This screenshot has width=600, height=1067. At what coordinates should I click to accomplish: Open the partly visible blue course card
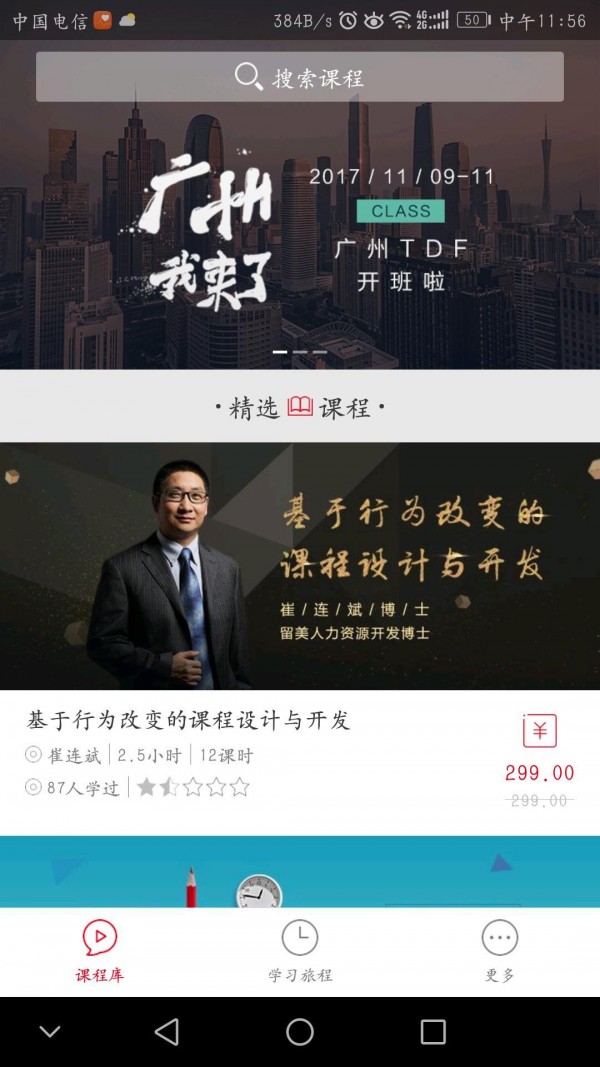(300, 872)
